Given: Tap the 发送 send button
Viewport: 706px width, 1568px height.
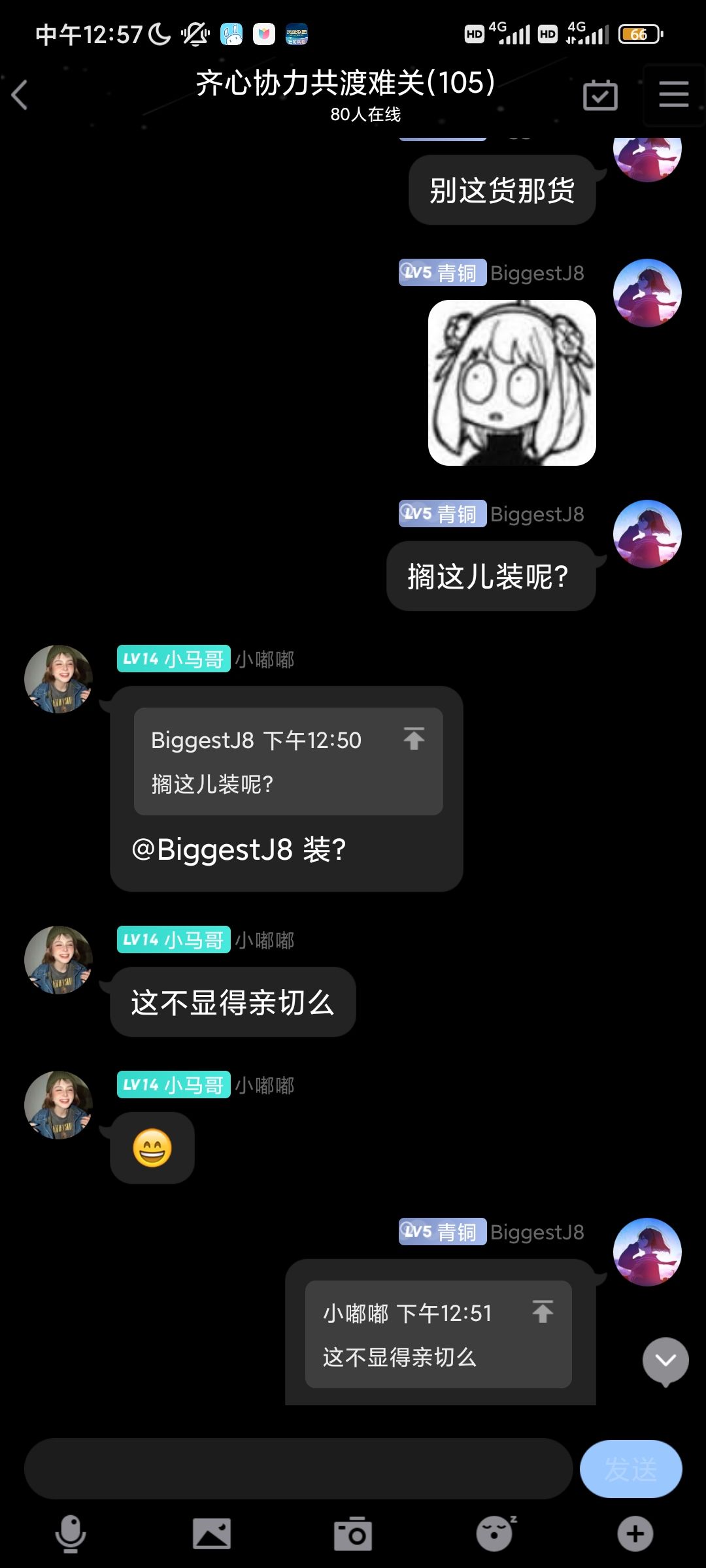Looking at the screenshot, I should (631, 1469).
